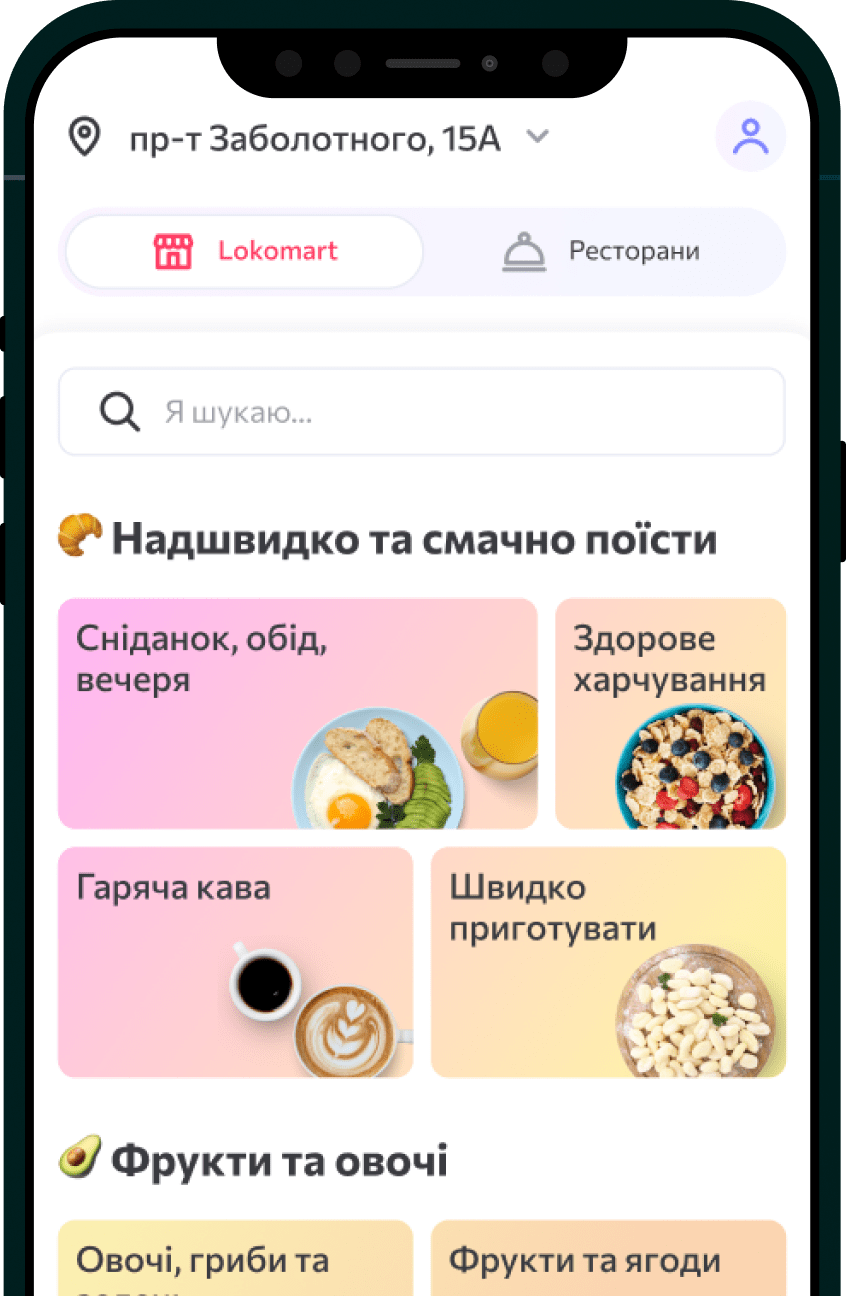Click the croissant emoji in section heading
This screenshot has height=1296, width=846.
click(x=80, y=537)
